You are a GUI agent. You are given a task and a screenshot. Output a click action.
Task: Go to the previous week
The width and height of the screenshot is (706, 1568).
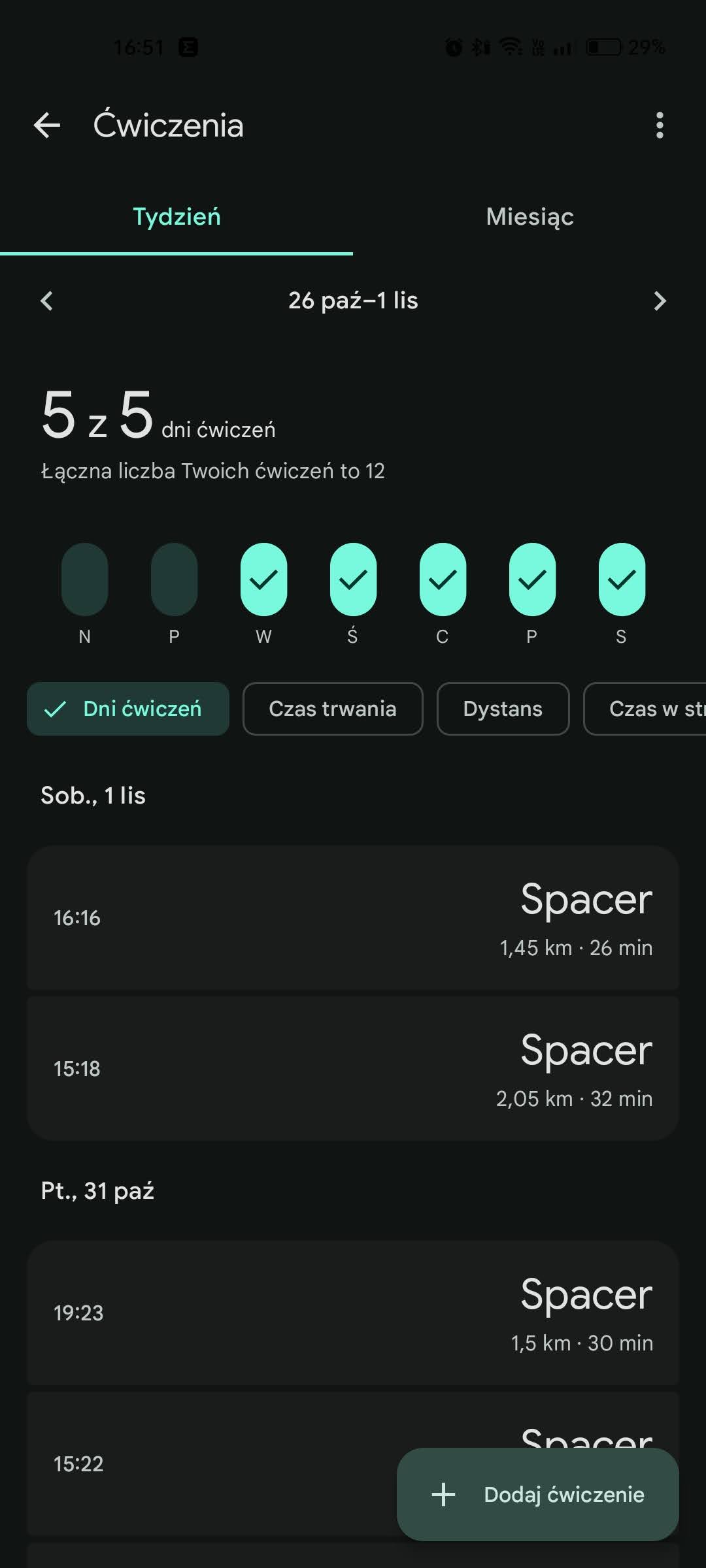click(x=47, y=301)
